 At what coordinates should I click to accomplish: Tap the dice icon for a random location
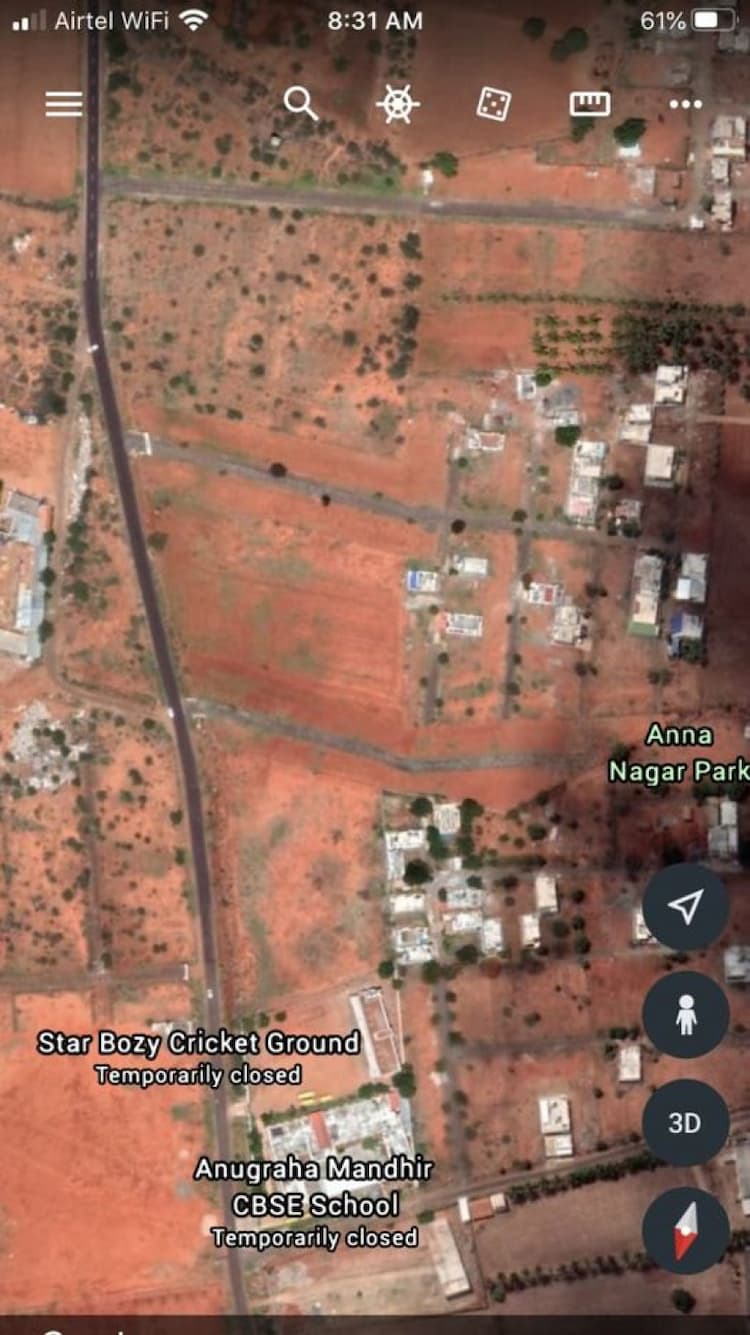[494, 102]
